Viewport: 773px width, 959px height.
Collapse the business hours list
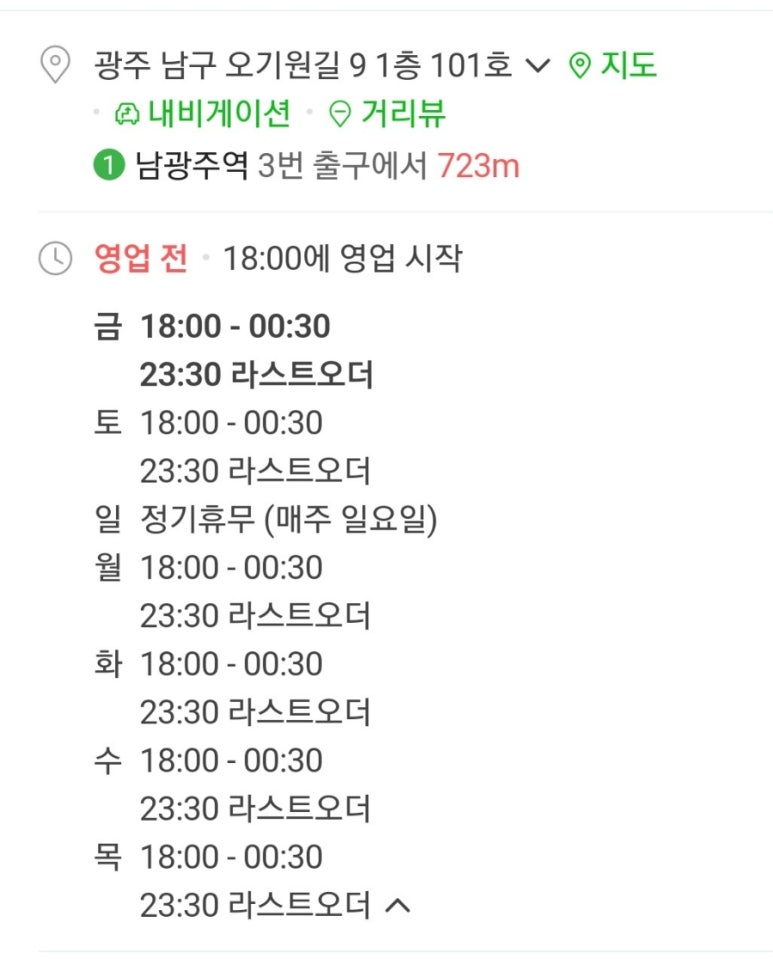point(398,905)
